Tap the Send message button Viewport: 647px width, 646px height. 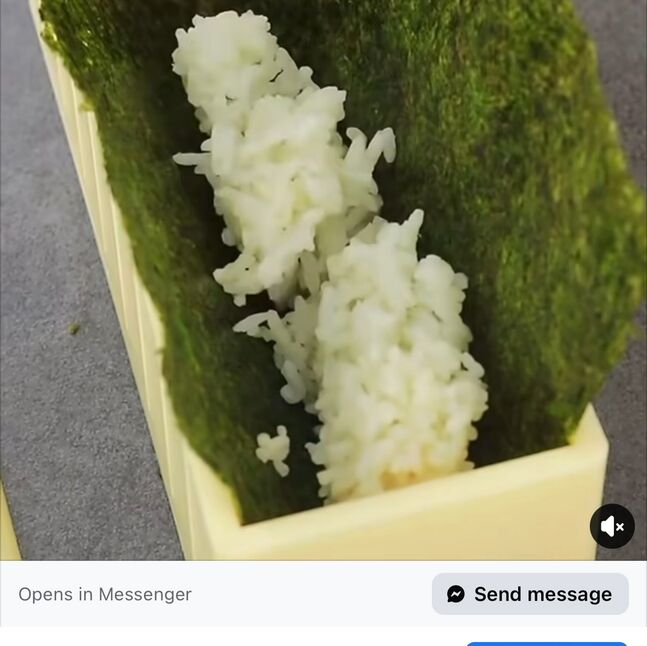coord(530,594)
